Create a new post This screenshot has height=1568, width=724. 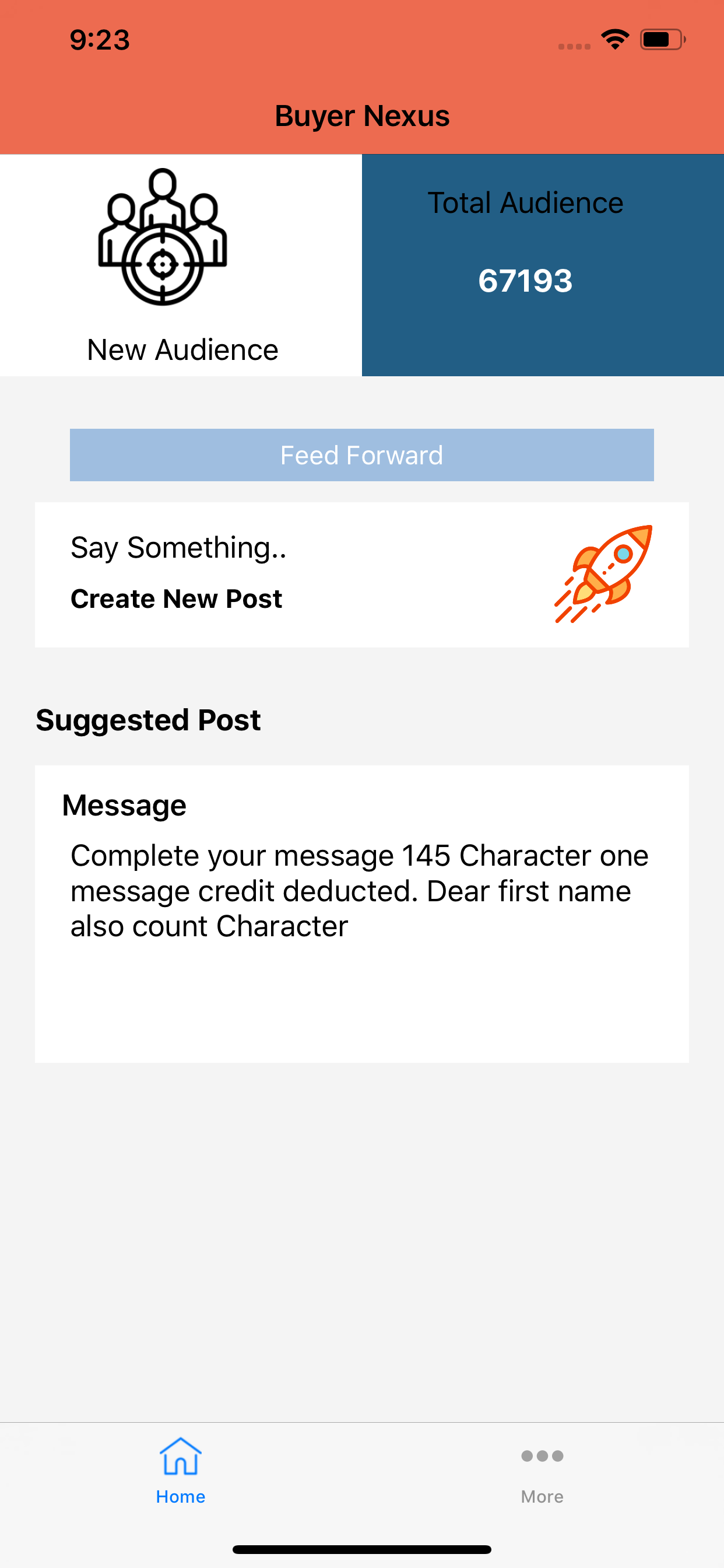[x=362, y=575]
